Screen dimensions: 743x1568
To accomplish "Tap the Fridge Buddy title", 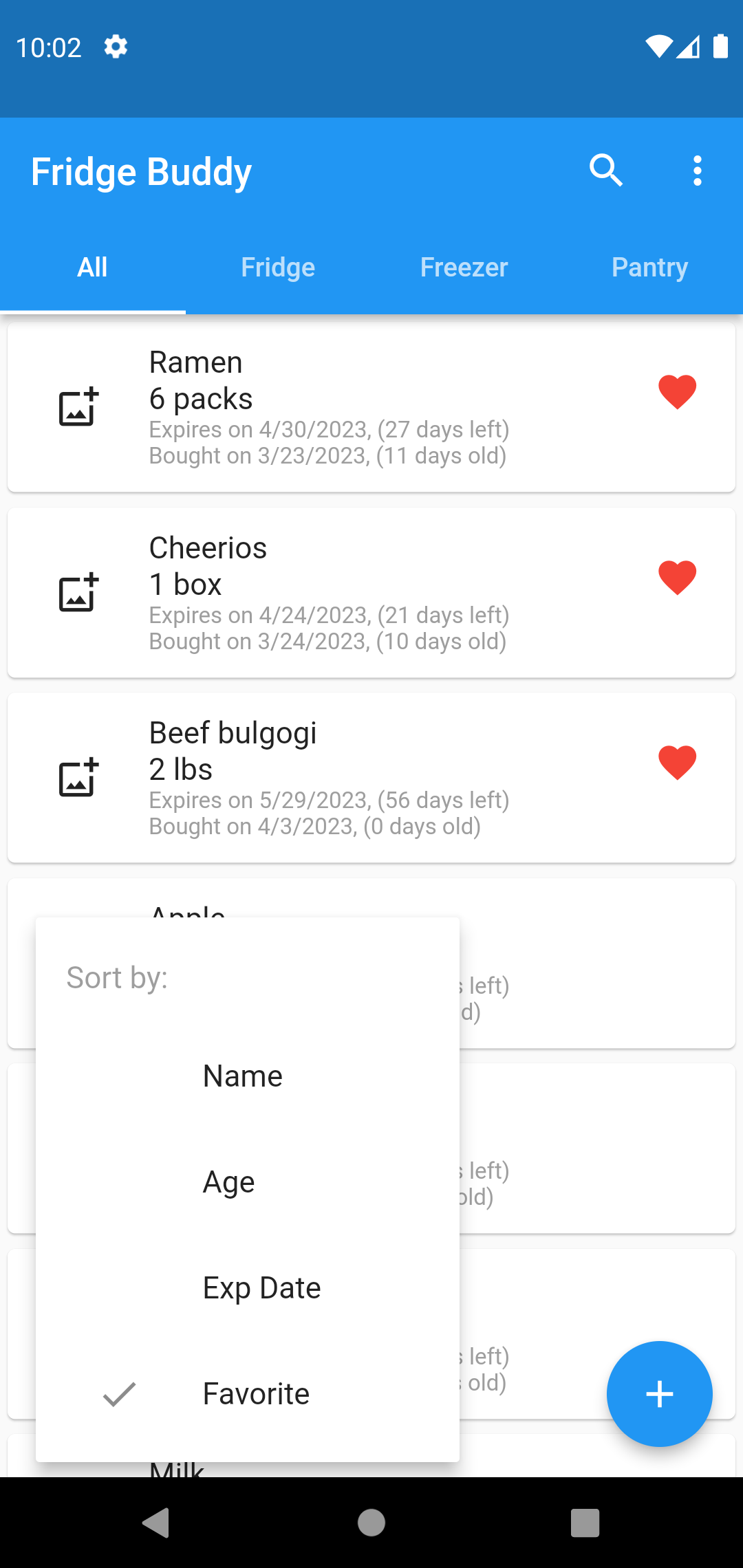I will 142,171.
